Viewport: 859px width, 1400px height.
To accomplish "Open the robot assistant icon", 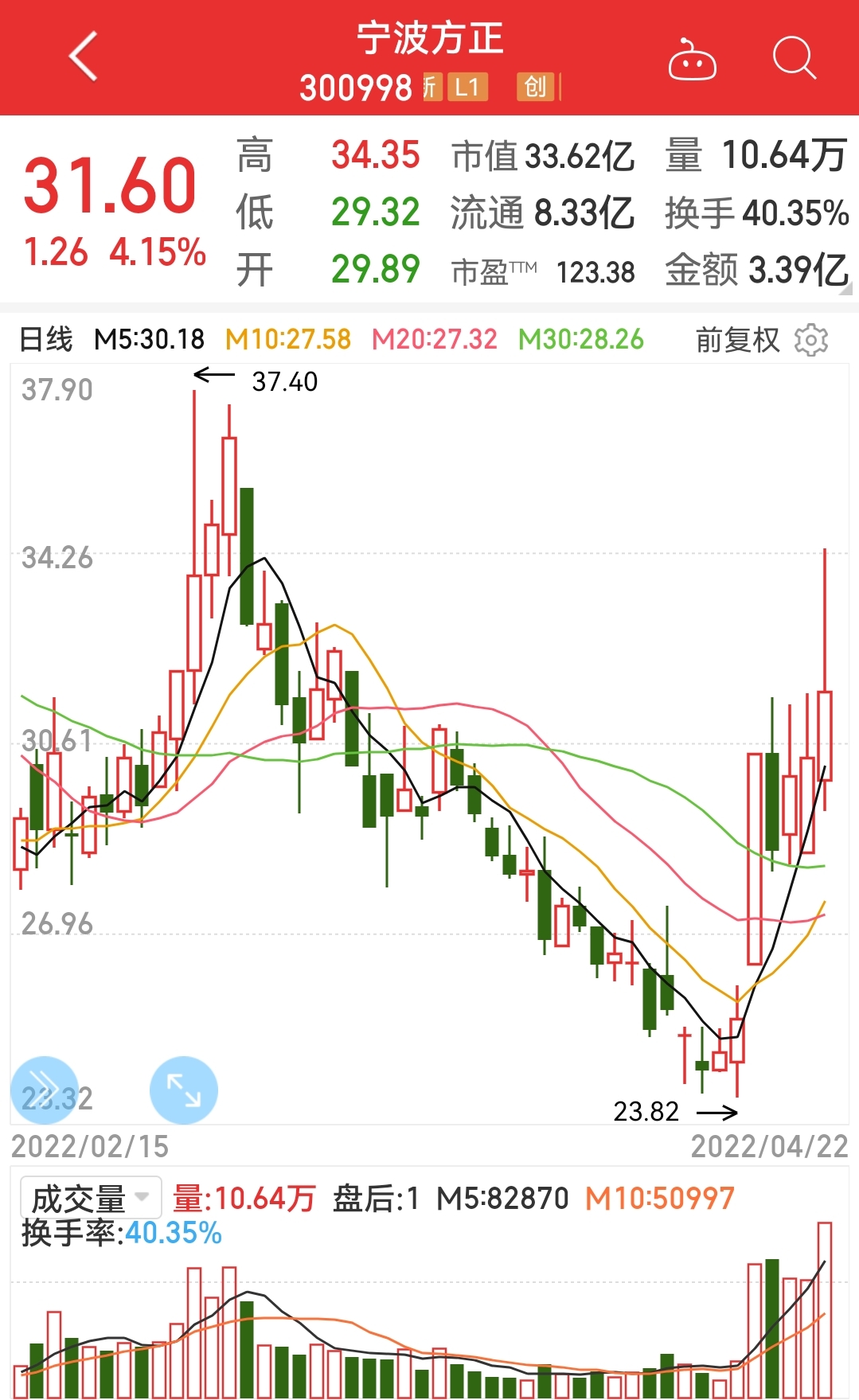I will pyautogui.click(x=692, y=59).
